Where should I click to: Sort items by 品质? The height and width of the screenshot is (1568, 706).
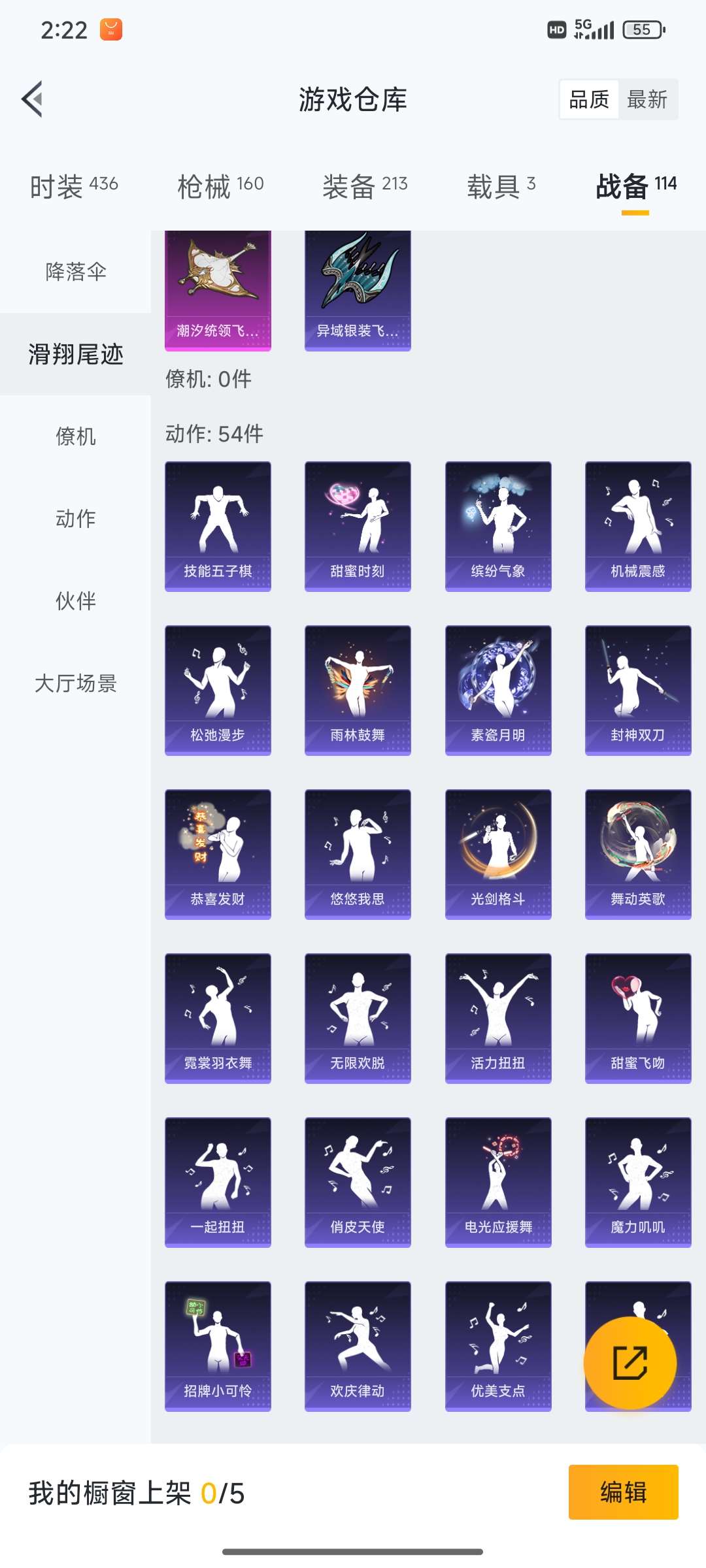(x=589, y=99)
